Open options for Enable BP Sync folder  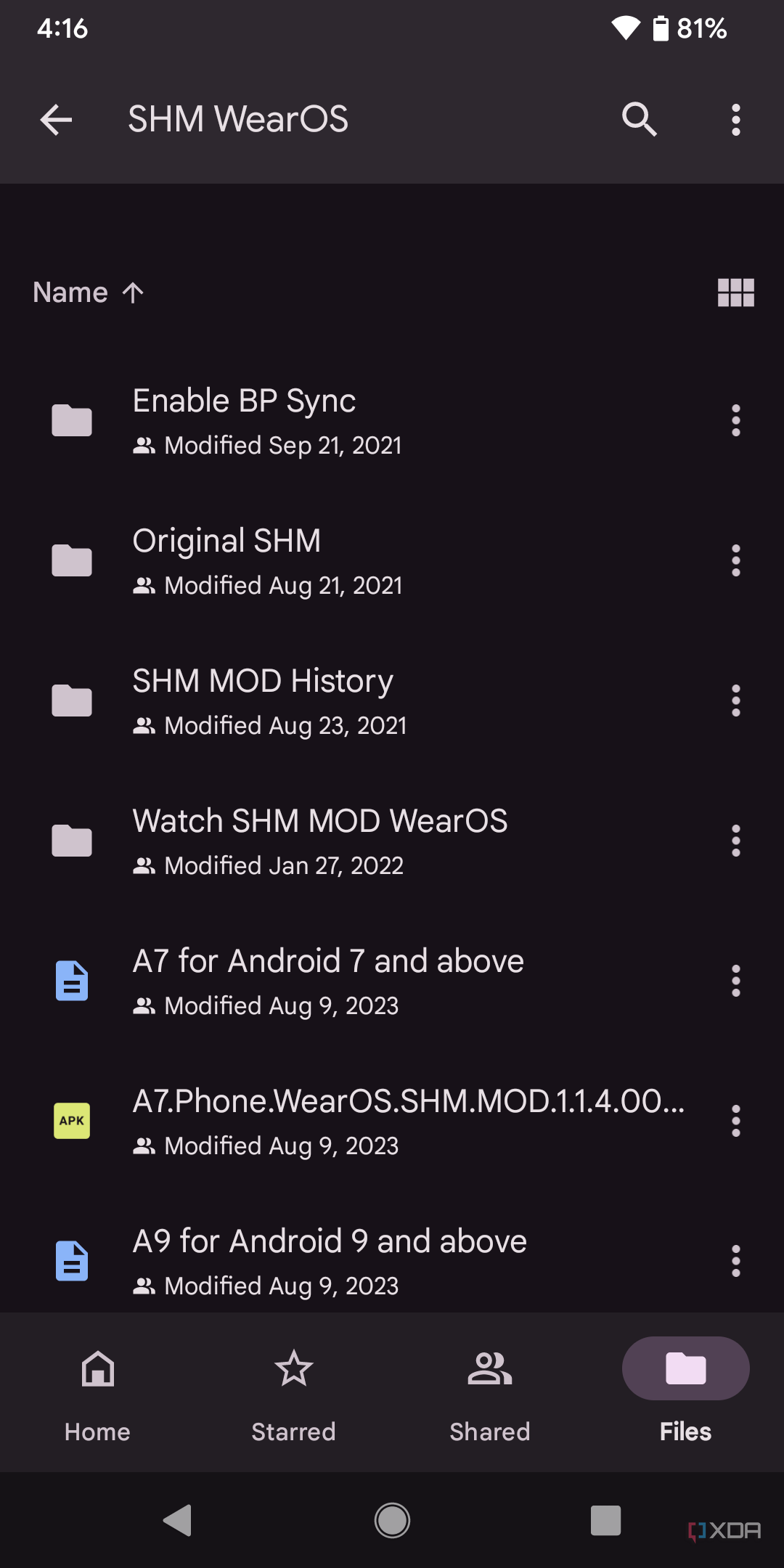pos(735,420)
